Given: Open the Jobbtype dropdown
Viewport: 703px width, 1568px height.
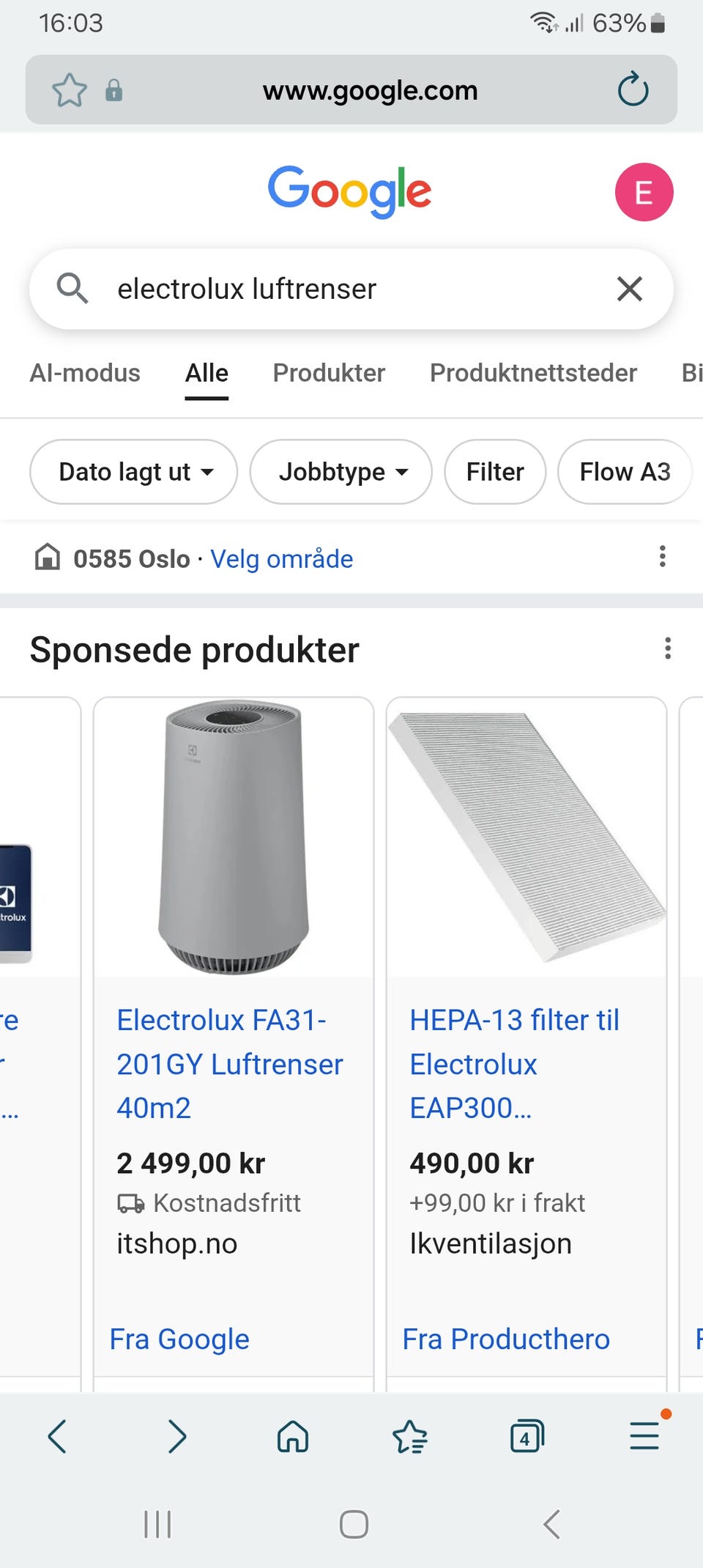Looking at the screenshot, I should pyautogui.click(x=341, y=472).
